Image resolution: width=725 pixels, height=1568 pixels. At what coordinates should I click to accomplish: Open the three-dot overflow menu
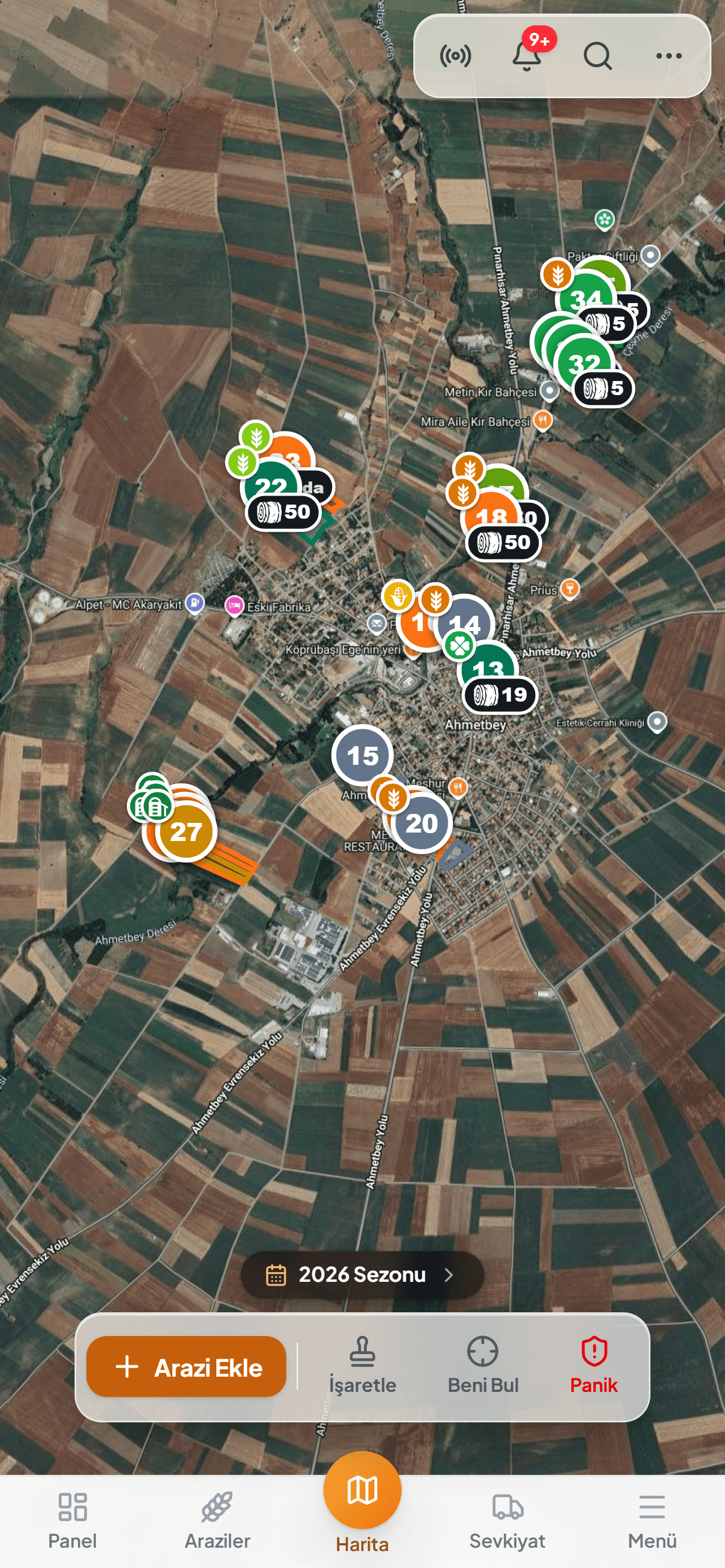point(669,56)
